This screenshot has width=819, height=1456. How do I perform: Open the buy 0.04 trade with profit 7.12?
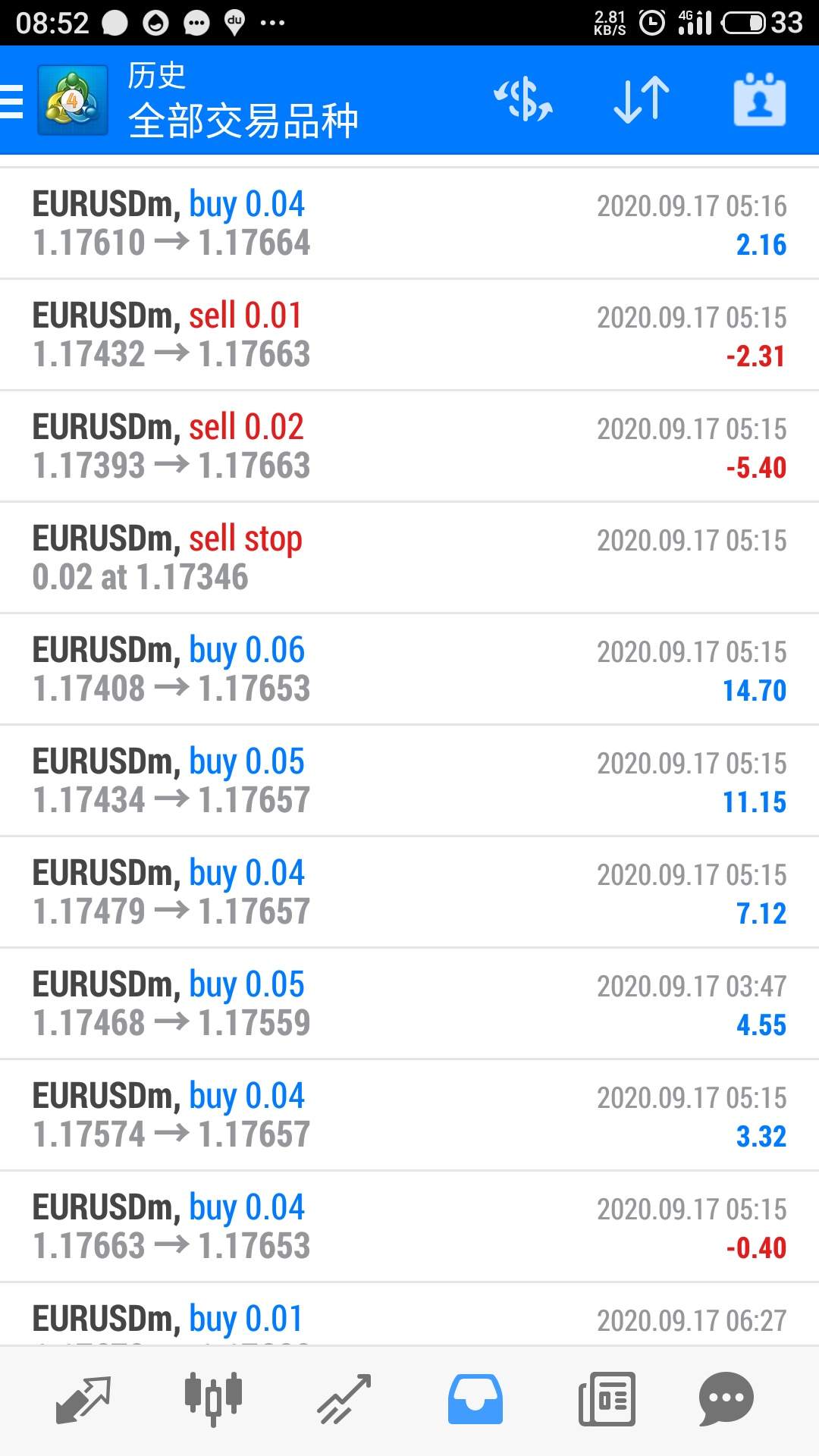(x=409, y=893)
